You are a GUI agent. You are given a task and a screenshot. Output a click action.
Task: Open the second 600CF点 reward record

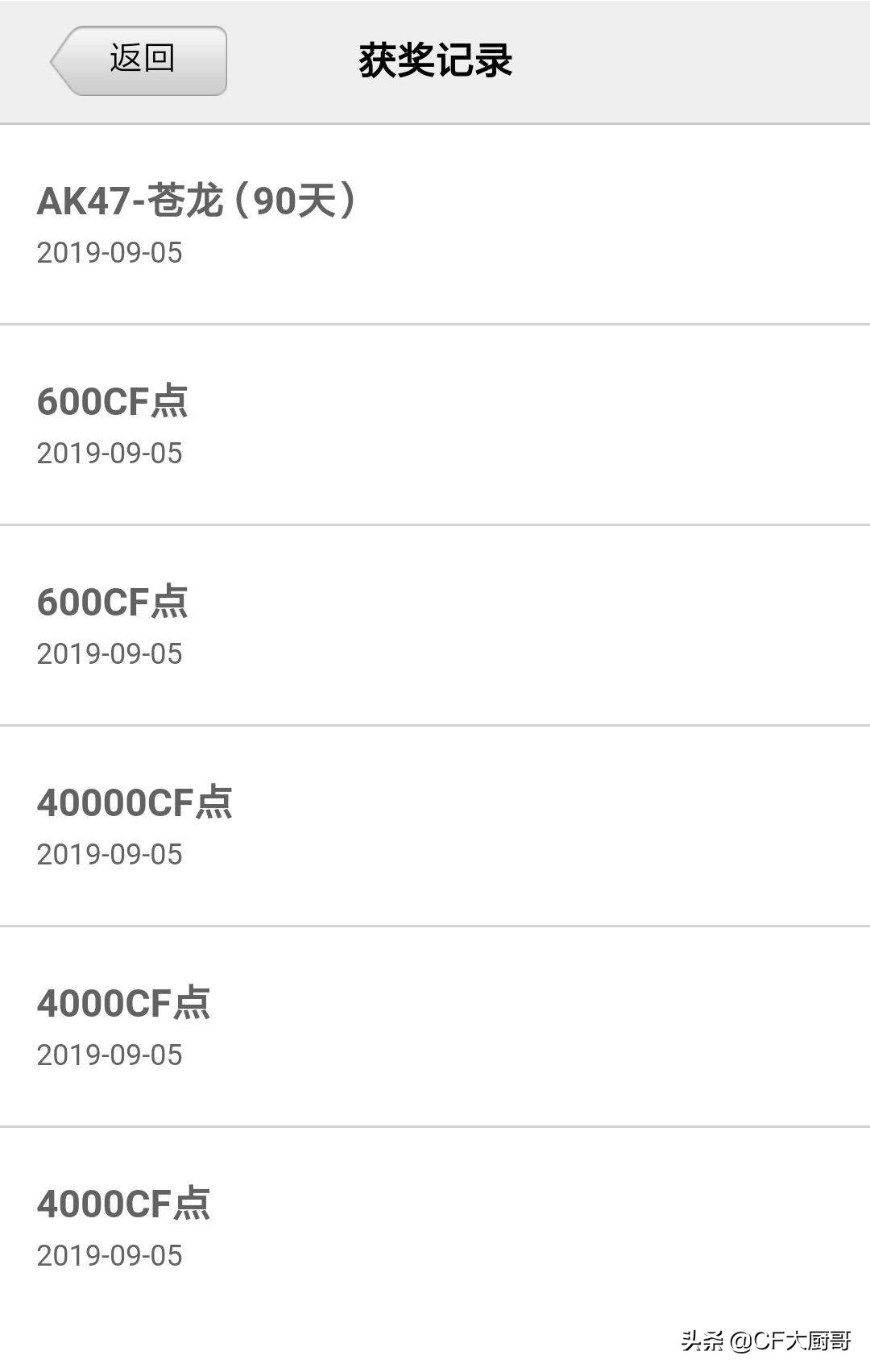pyautogui.click(x=113, y=603)
